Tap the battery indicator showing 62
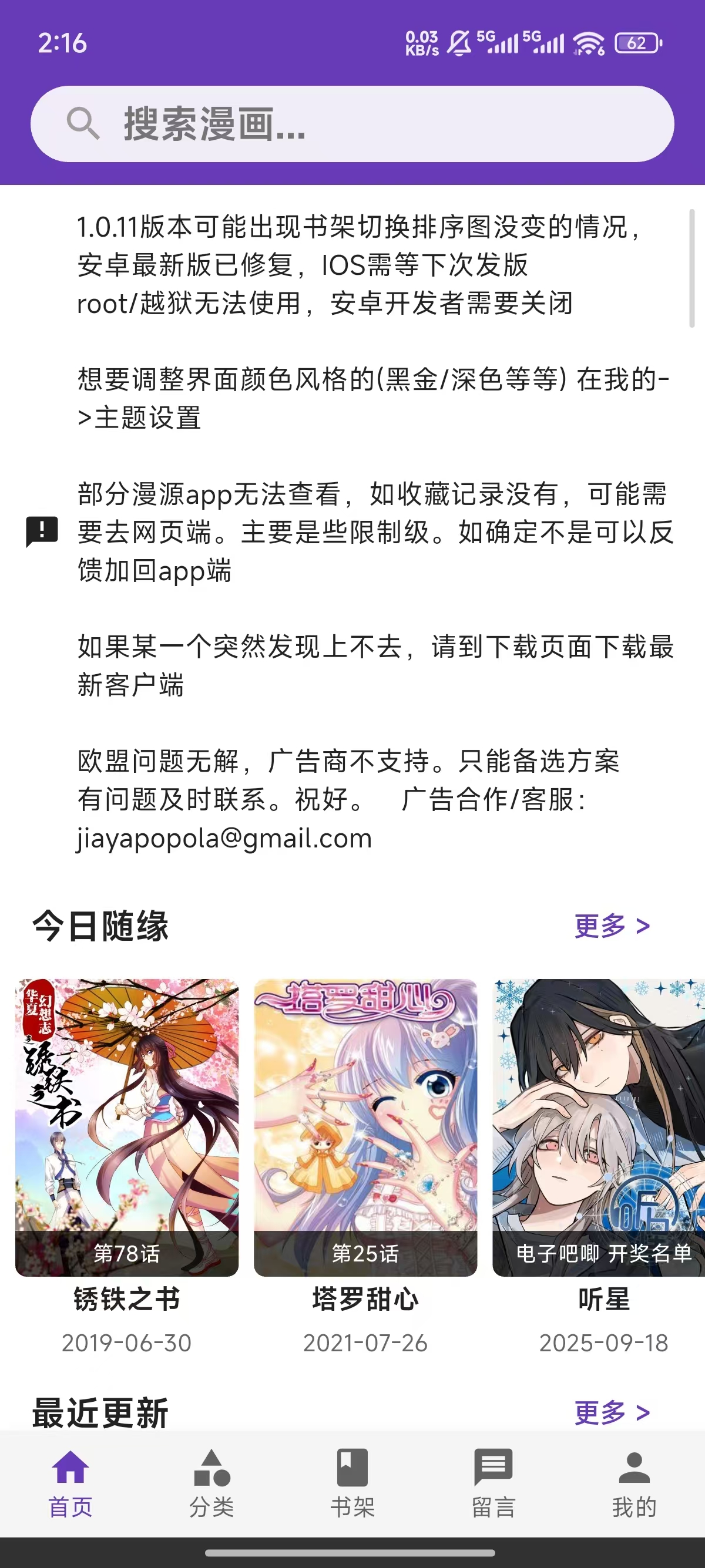 tap(636, 43)
